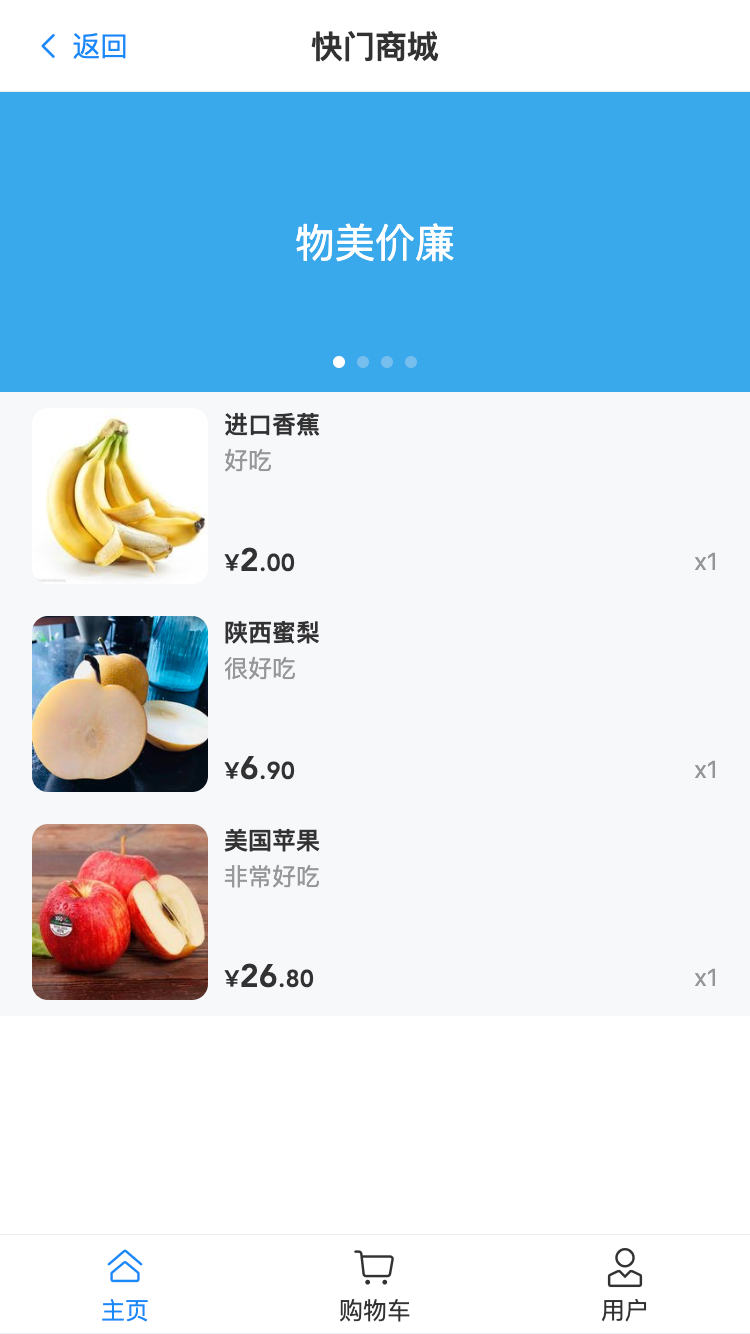The width and height of the screenshot is (750, 1334).
Task: Open the 购物车 tab
Action: pos(375,1285)
